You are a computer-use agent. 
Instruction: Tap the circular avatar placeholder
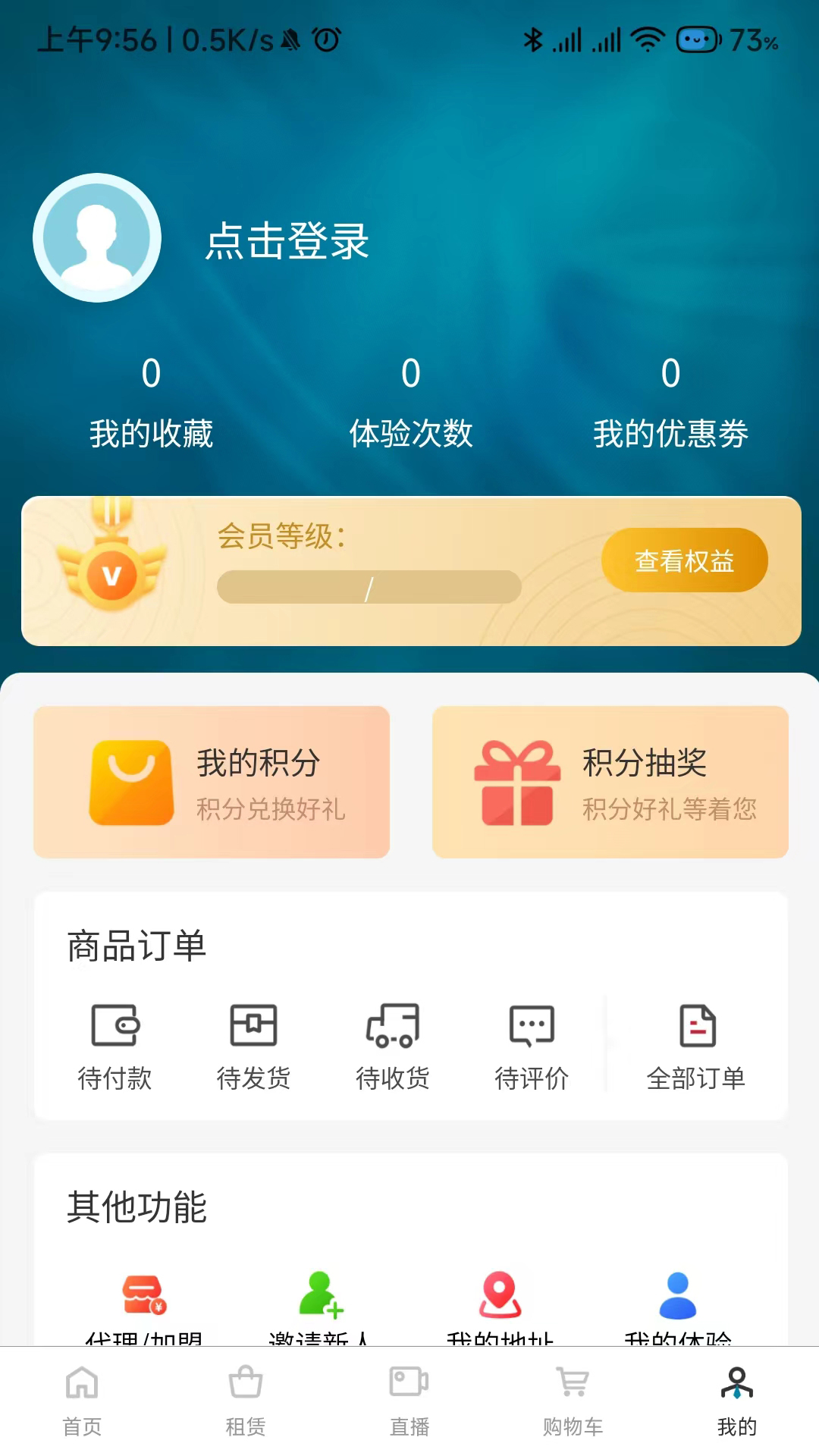[x=96, y=237]
